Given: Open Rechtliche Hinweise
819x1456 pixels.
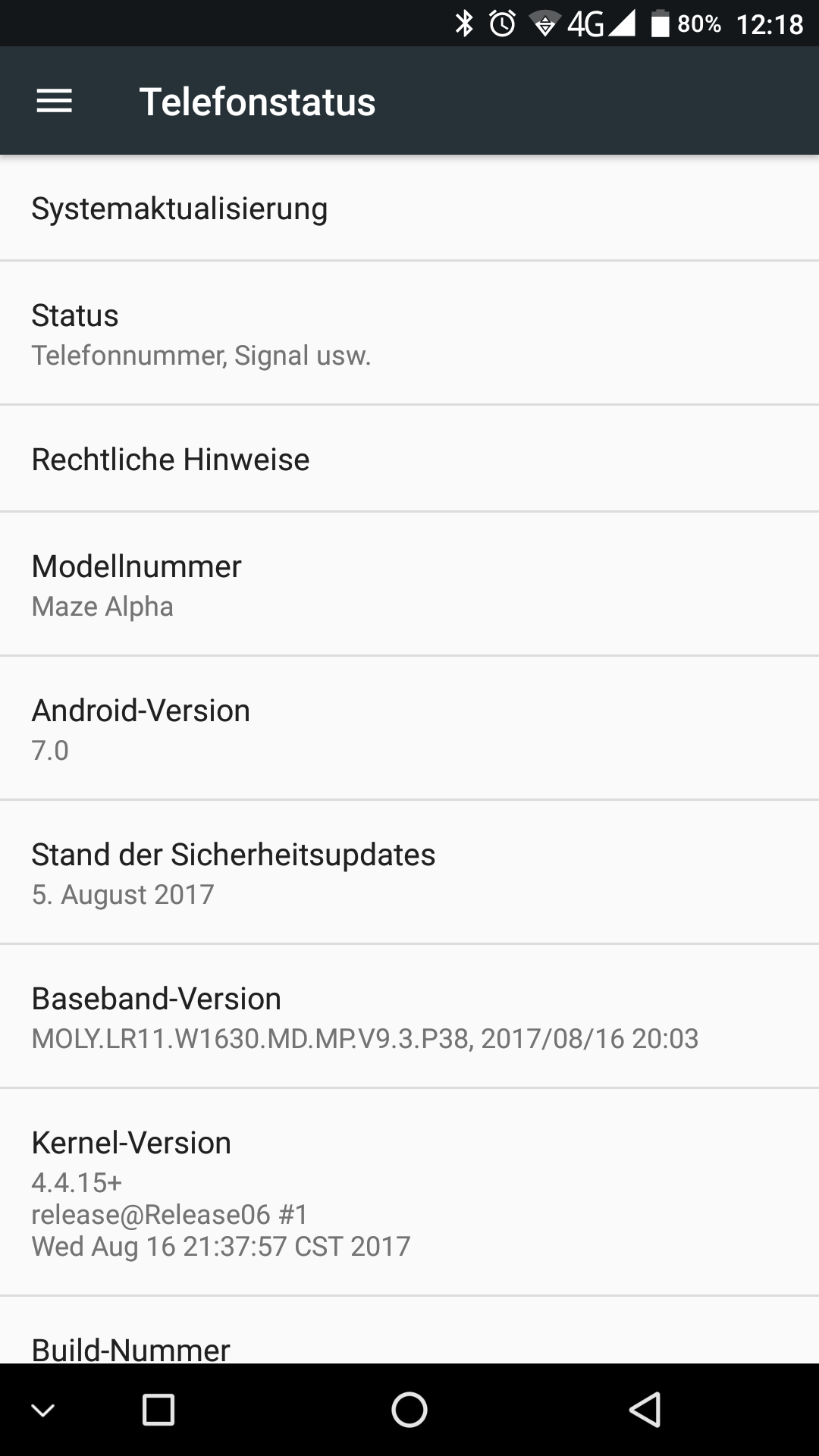Looking at the screenshot, I should pyautogui.click(x=409, y=460).
